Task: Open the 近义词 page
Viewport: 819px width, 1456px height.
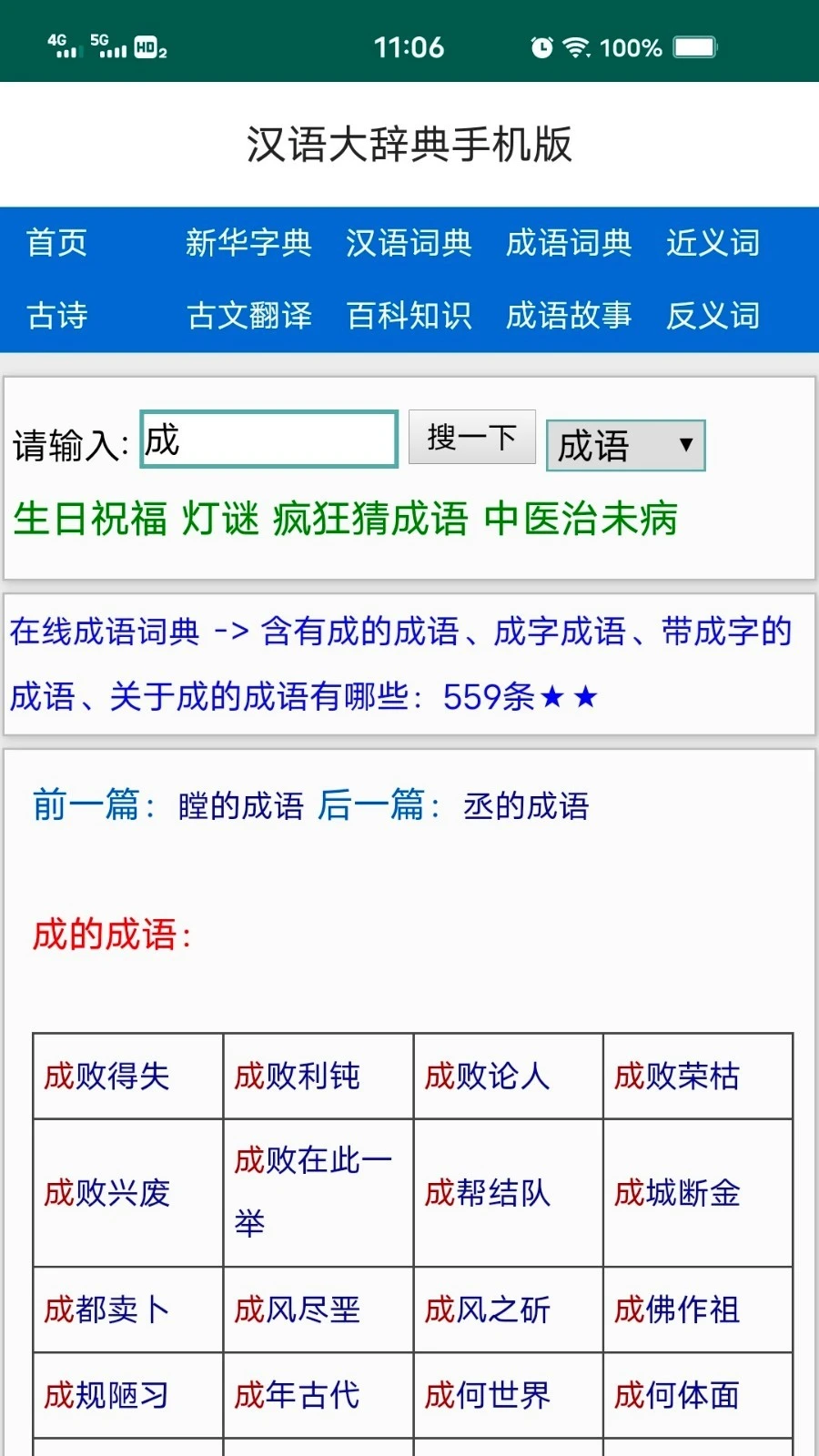Action: pos(713,243)
